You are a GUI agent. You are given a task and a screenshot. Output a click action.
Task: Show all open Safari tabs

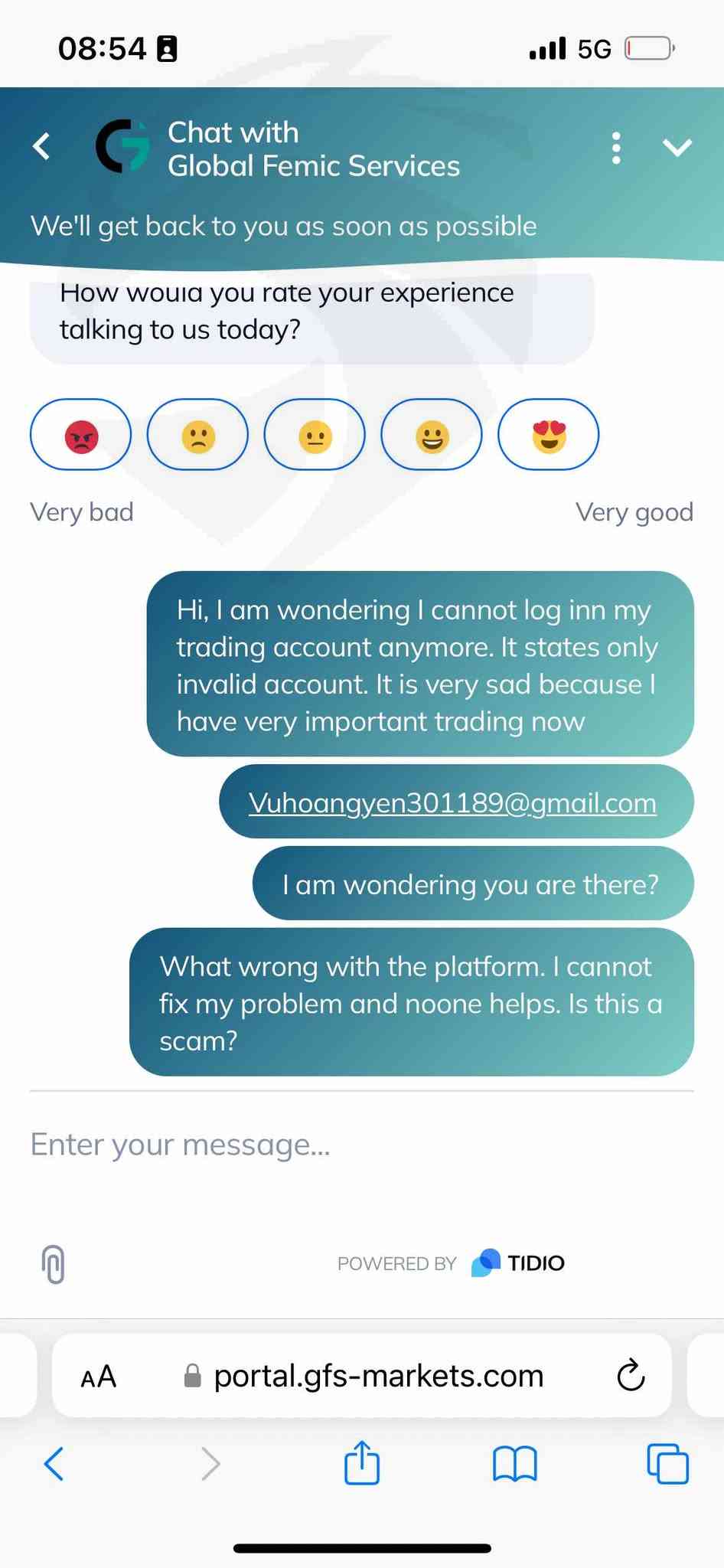pyautogui.click(x=668, y=1464)
